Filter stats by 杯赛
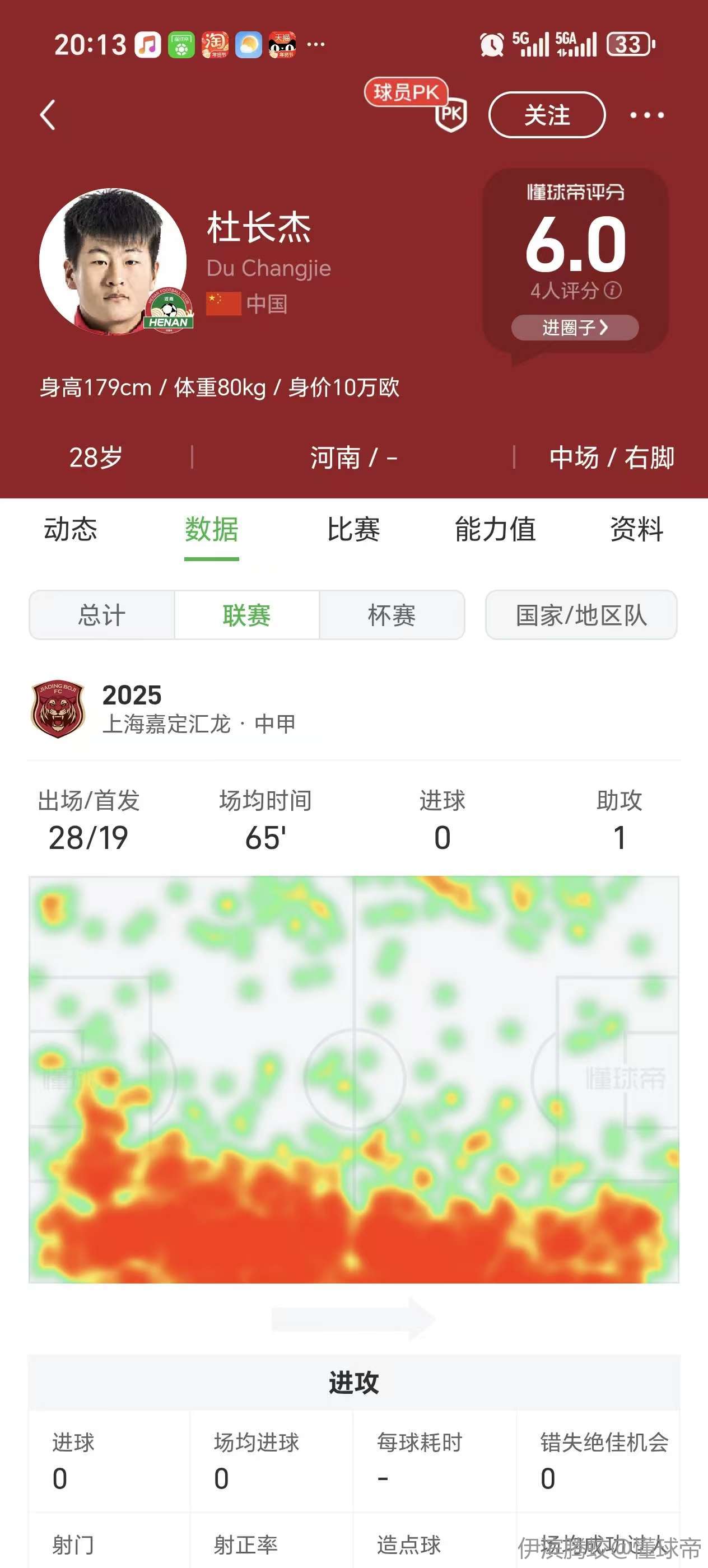The height and width of the screenshot is (1568, 708). pyautogui.click(x=392, y=615)
